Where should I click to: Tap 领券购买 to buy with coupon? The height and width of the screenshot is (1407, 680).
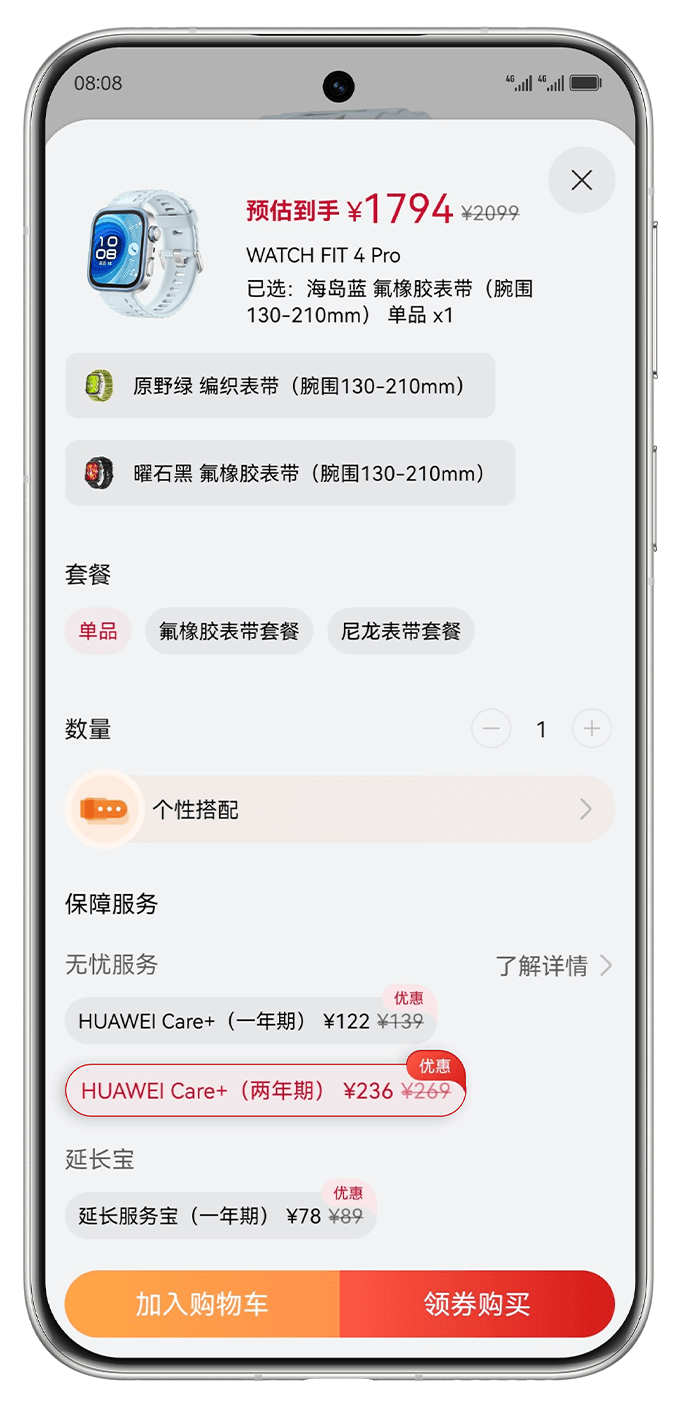tap(477, 1304)
